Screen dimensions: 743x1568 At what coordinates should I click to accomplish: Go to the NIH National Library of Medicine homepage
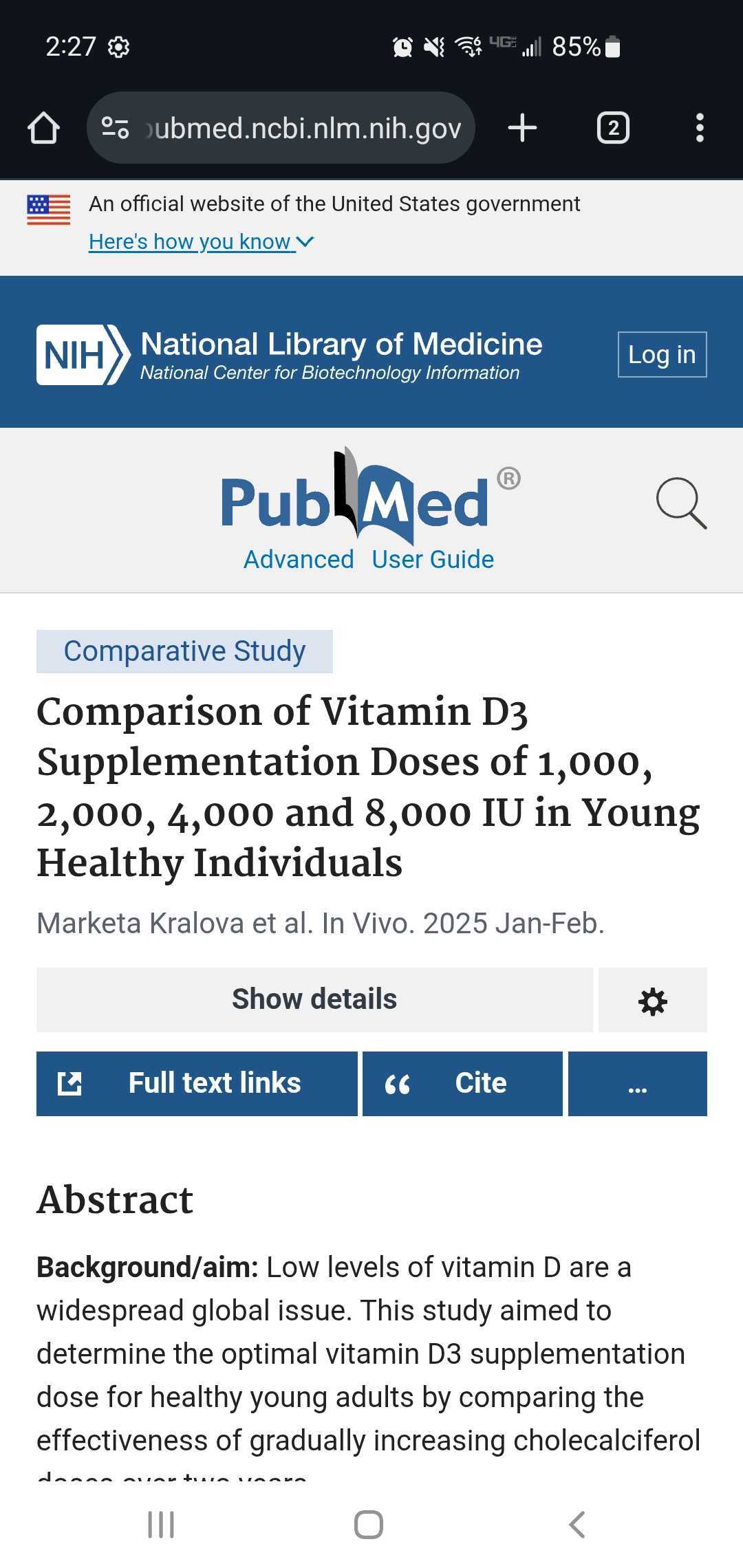pos(289,354)
